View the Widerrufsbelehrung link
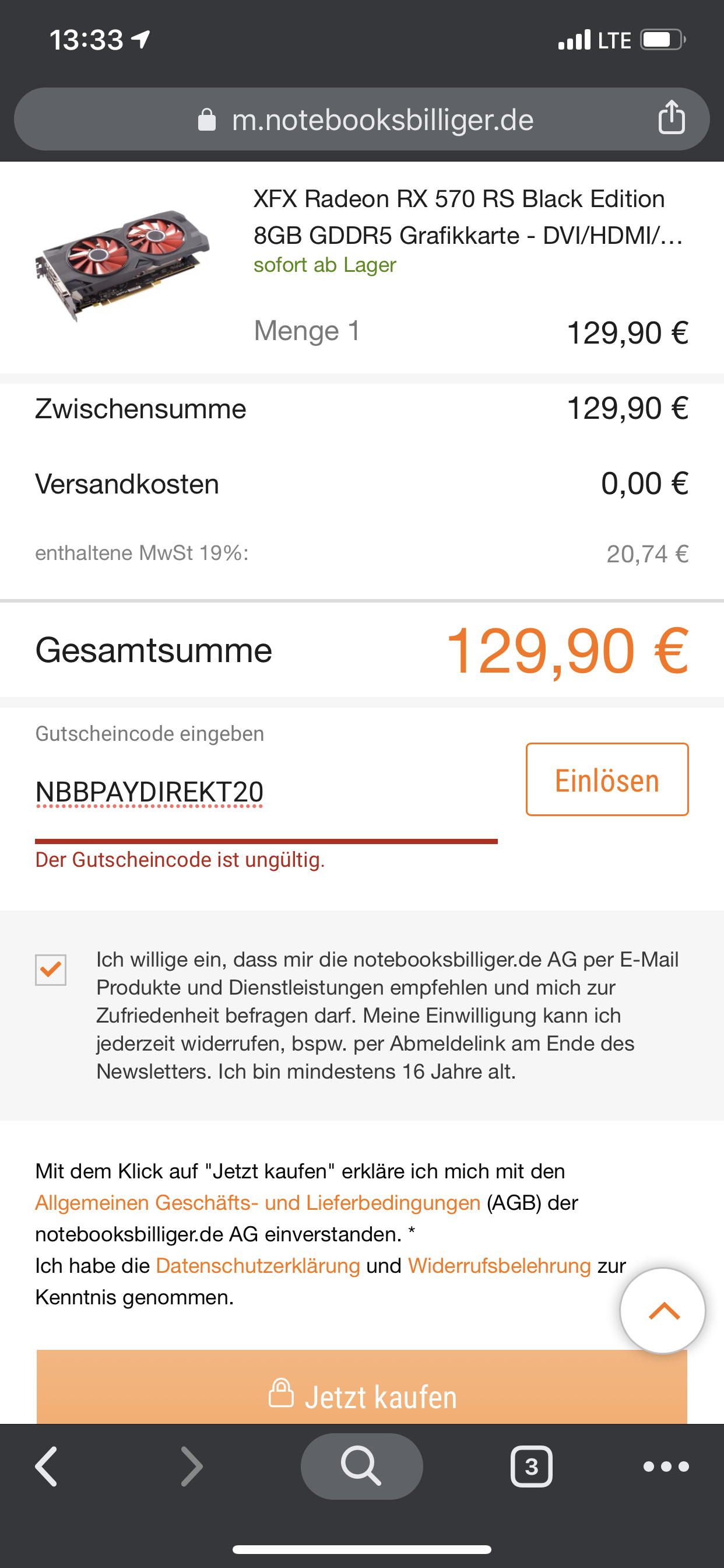This screenshot has height=1568, width=724. tap(499, 1266)
